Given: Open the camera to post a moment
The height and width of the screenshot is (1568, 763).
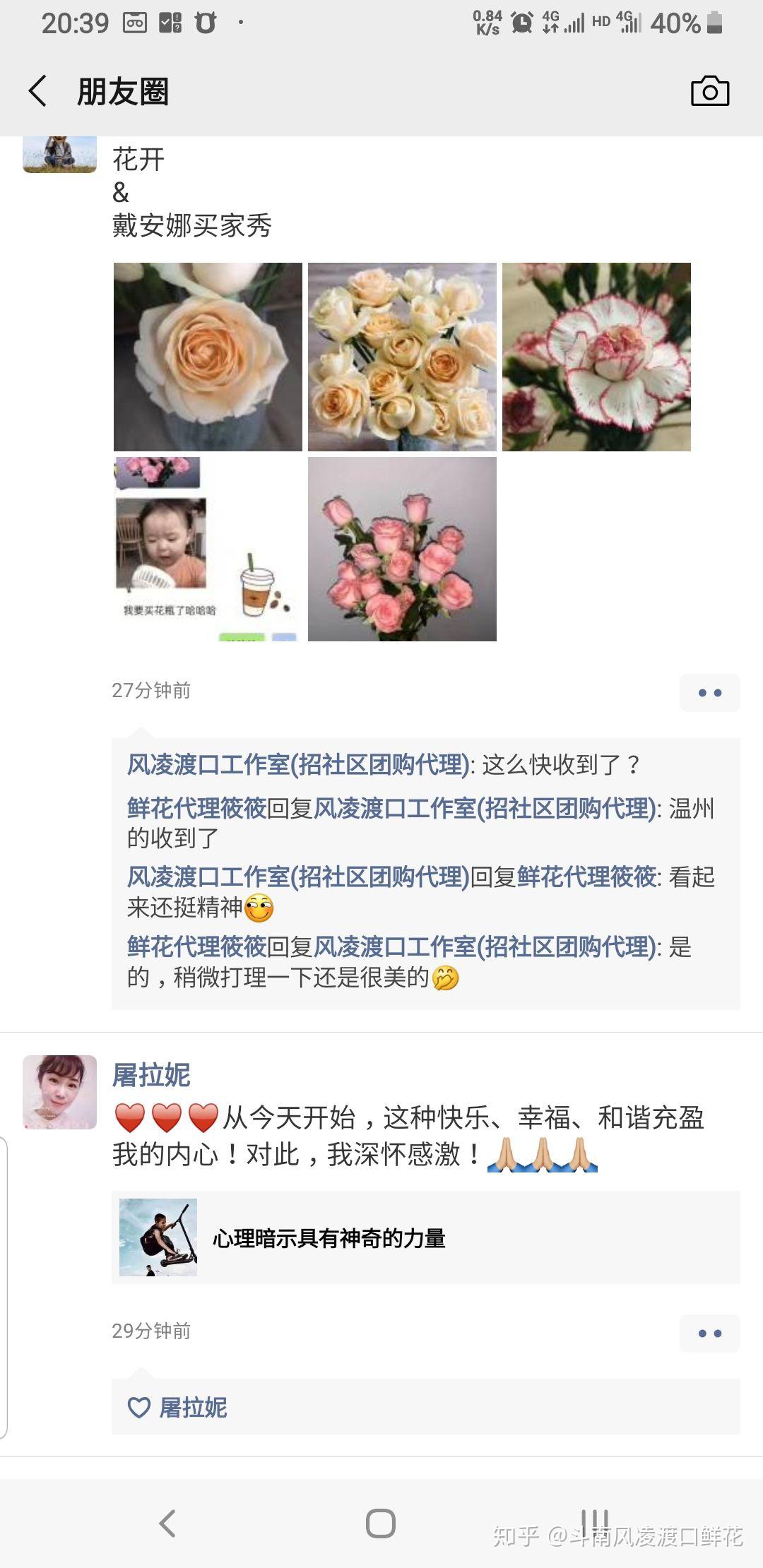Looking at the screenshot, I should pos(709,92).
